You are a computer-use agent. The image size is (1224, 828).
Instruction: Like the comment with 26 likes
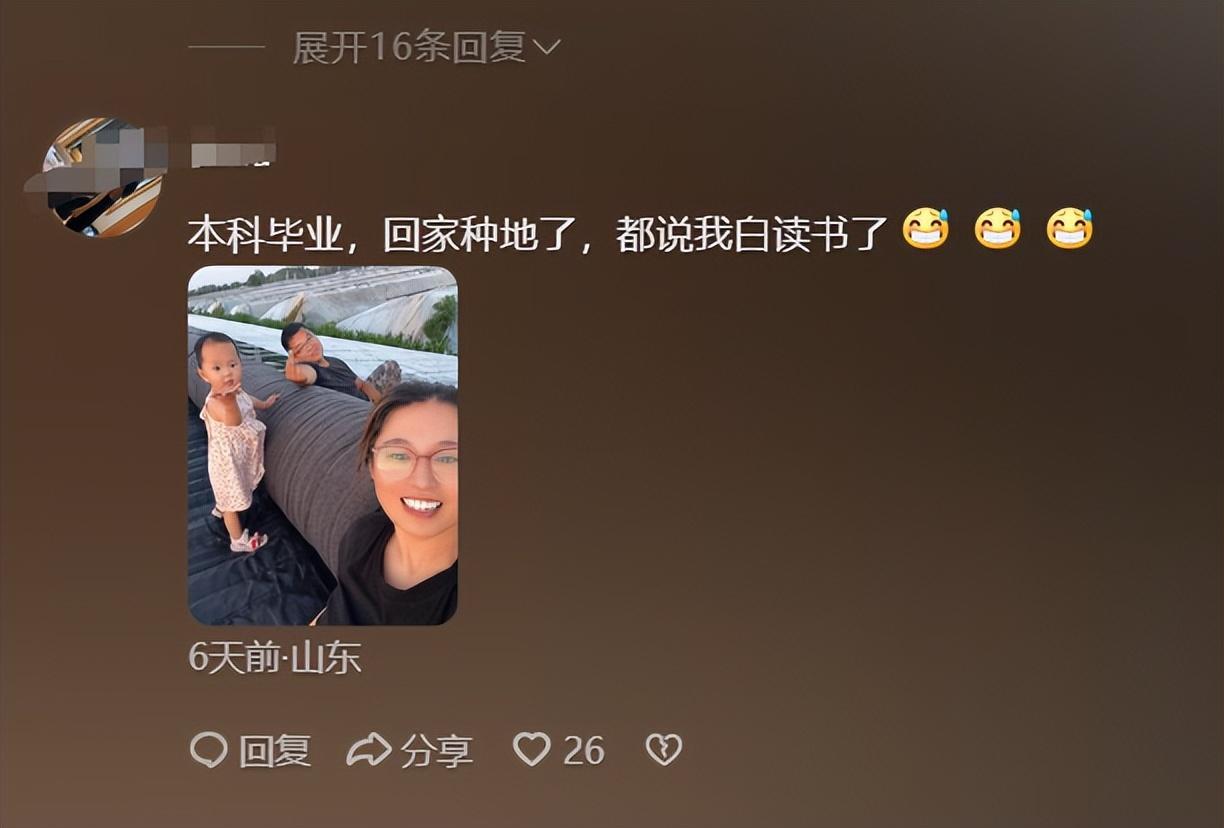(532, 749)
